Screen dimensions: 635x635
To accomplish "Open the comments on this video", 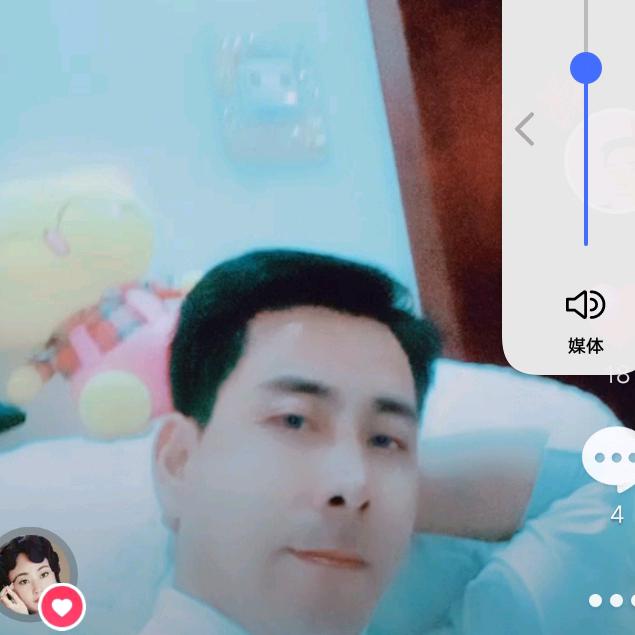I will click(611, 460).
